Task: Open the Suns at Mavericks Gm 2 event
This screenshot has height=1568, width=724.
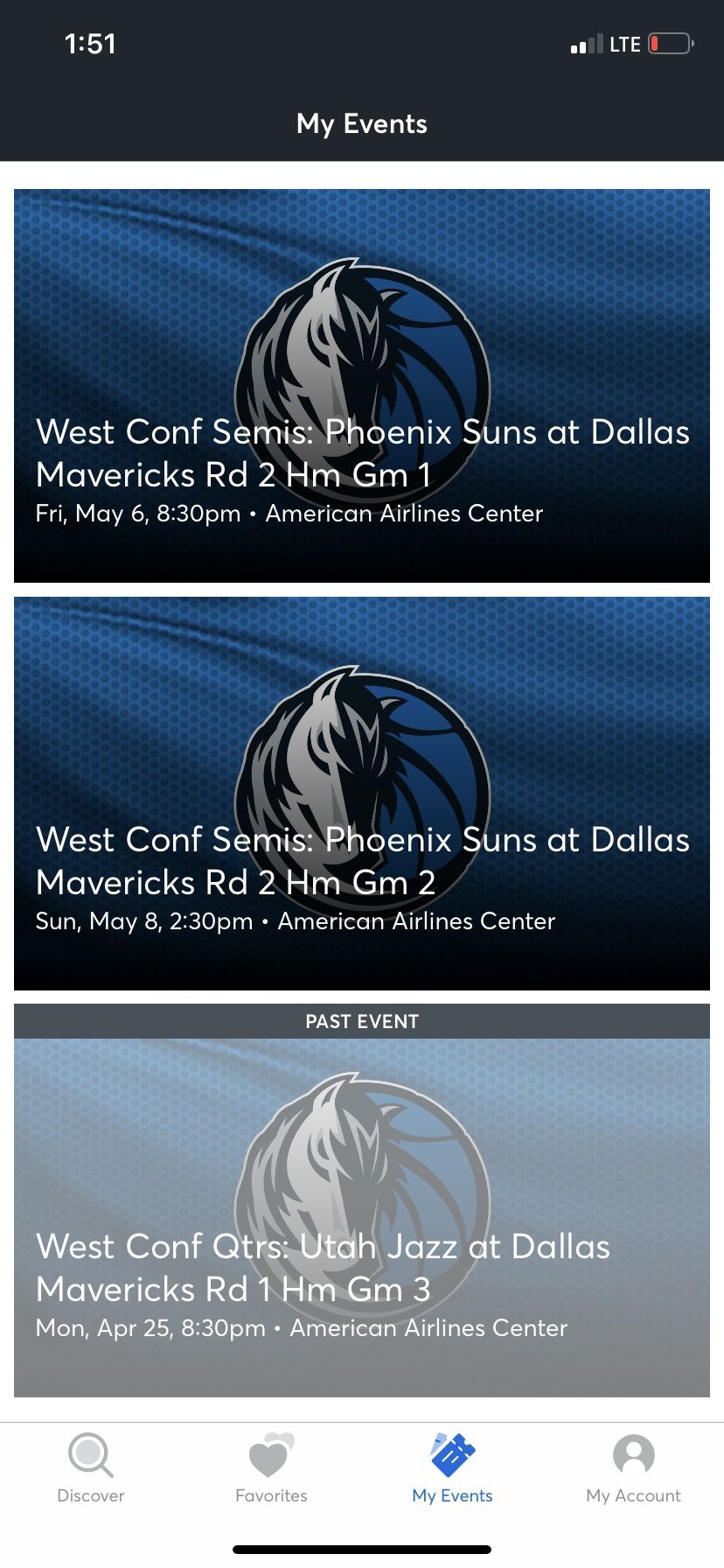Action: point(362,794)
